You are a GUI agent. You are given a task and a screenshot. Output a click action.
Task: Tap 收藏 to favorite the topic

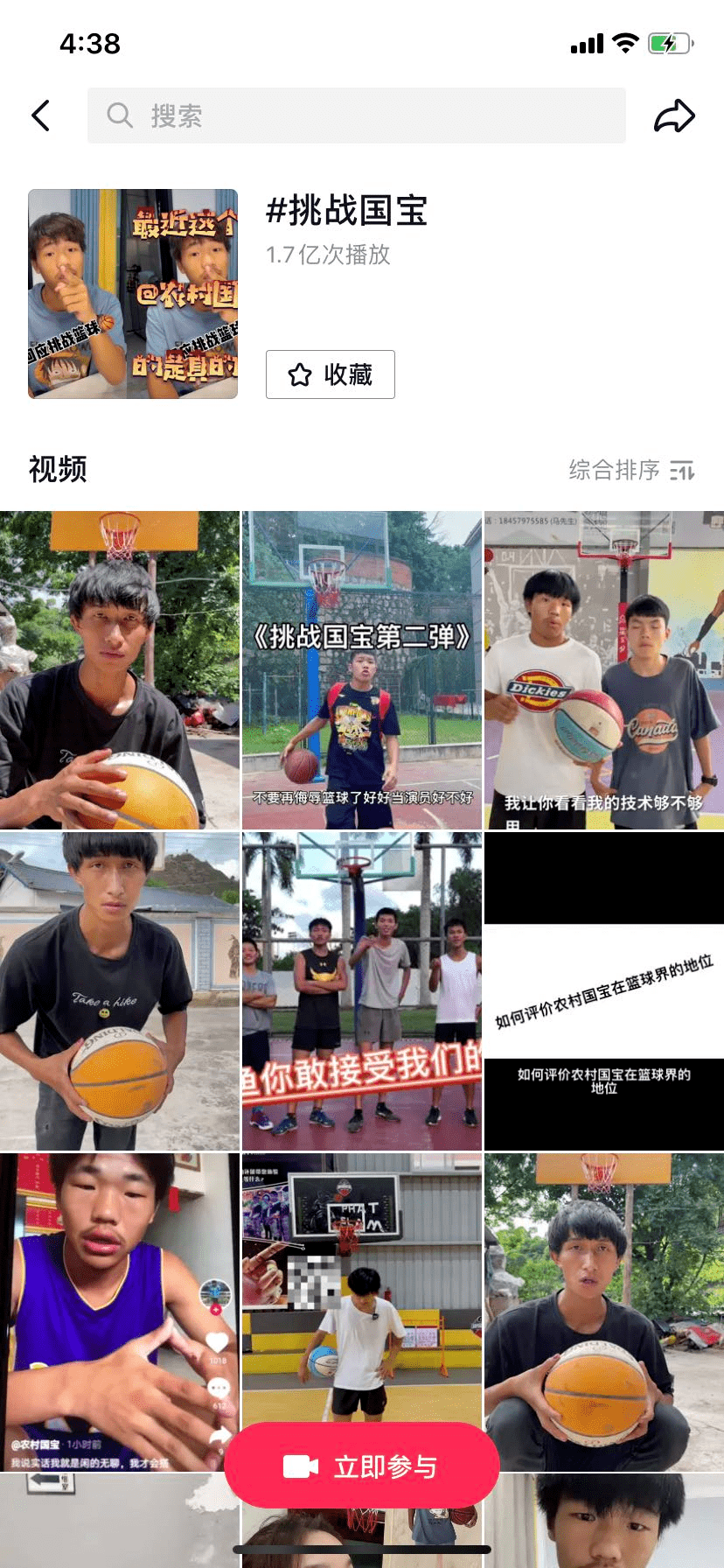pos(331,374)
